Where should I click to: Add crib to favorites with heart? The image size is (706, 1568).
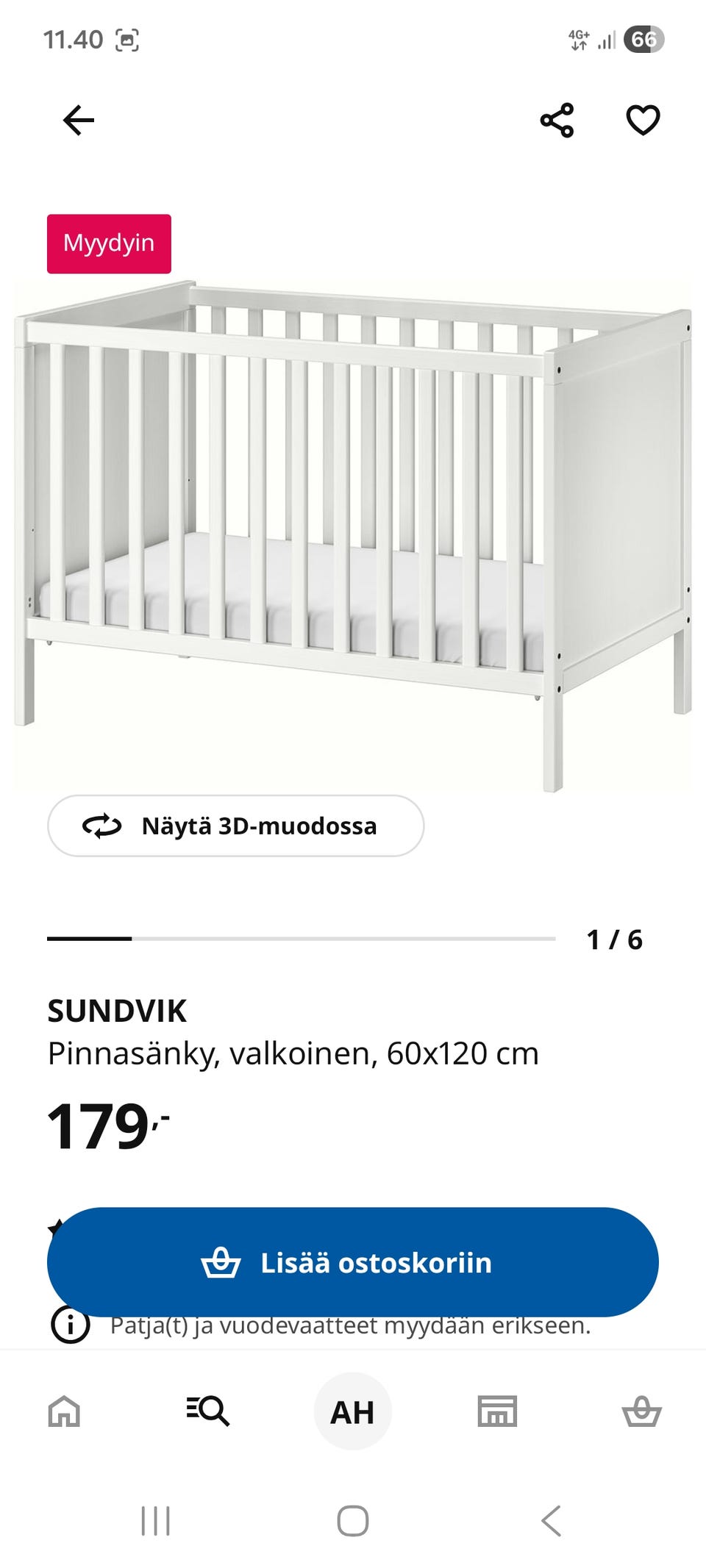point(643,121)
